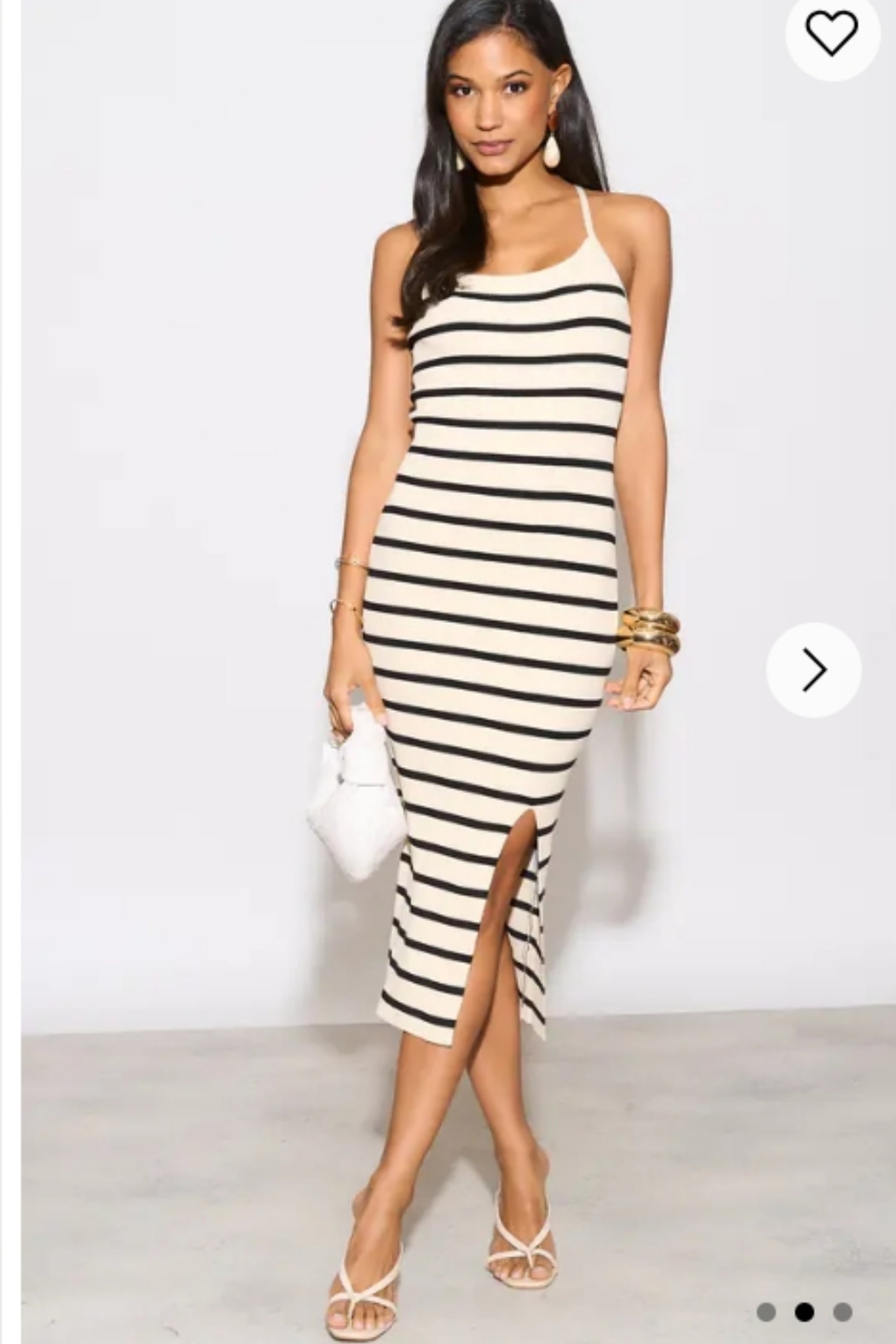Show the next product photo

pos(814,669)
